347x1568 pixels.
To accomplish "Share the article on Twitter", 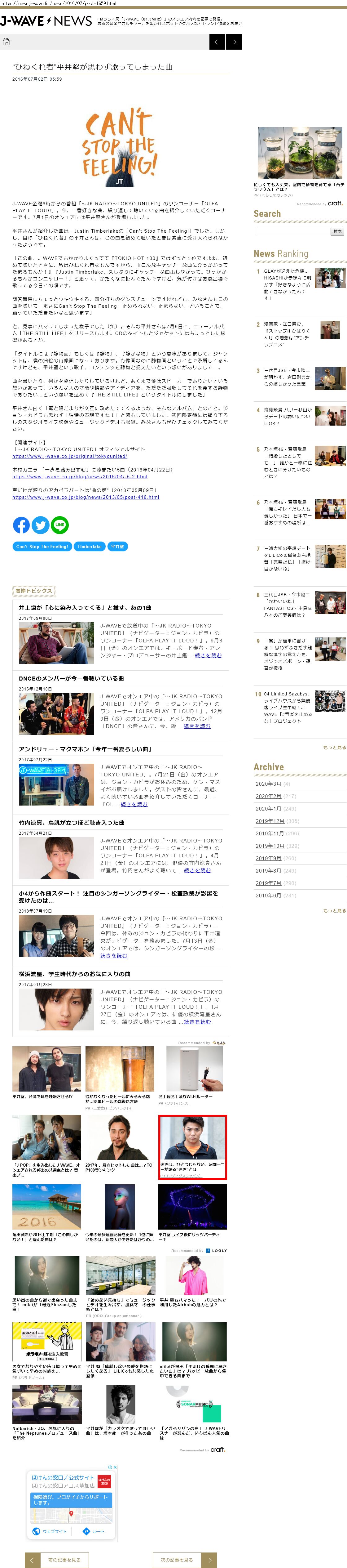I will [x=40, y=525].
